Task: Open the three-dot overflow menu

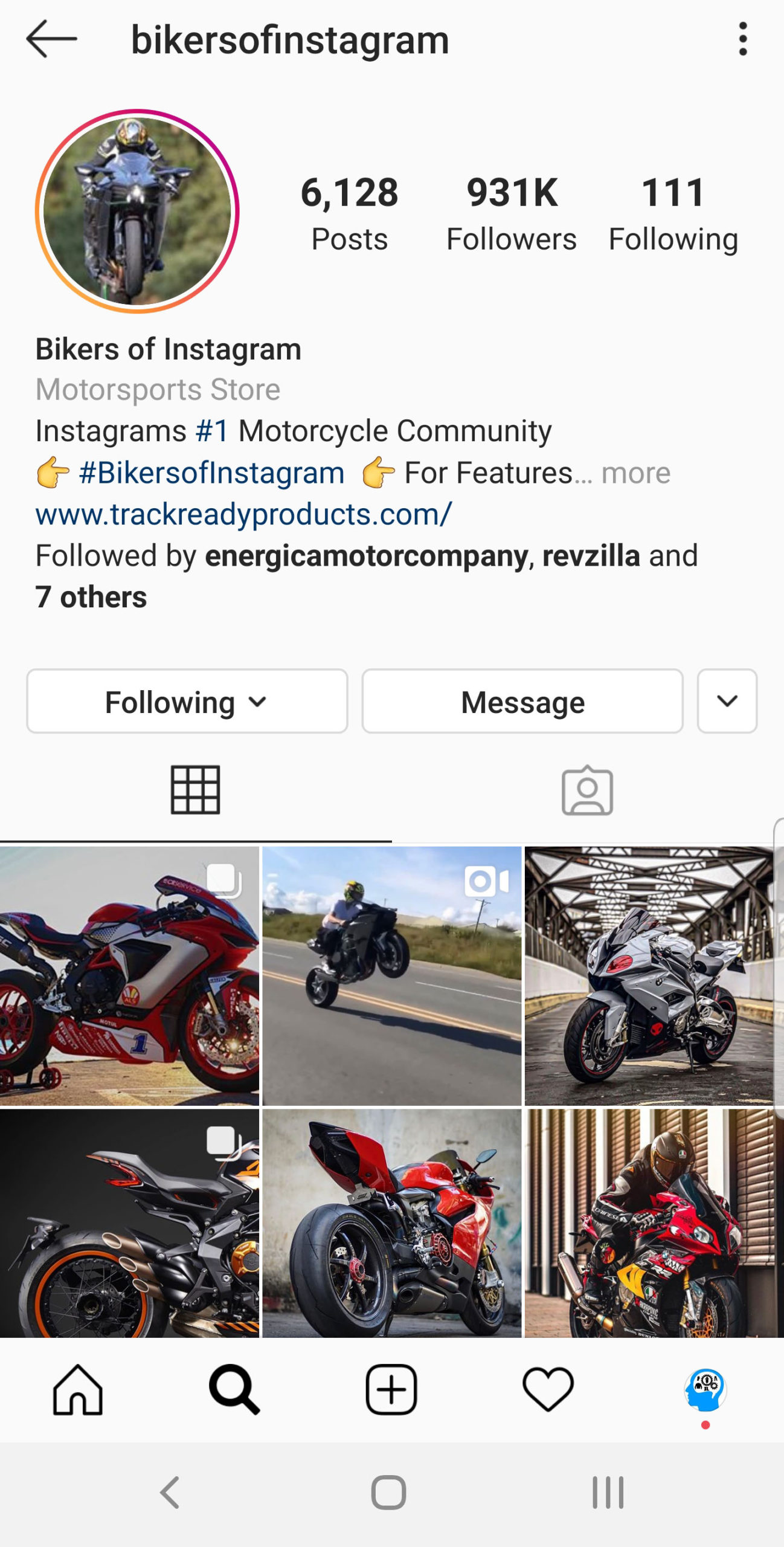Action: coord(743,39)
